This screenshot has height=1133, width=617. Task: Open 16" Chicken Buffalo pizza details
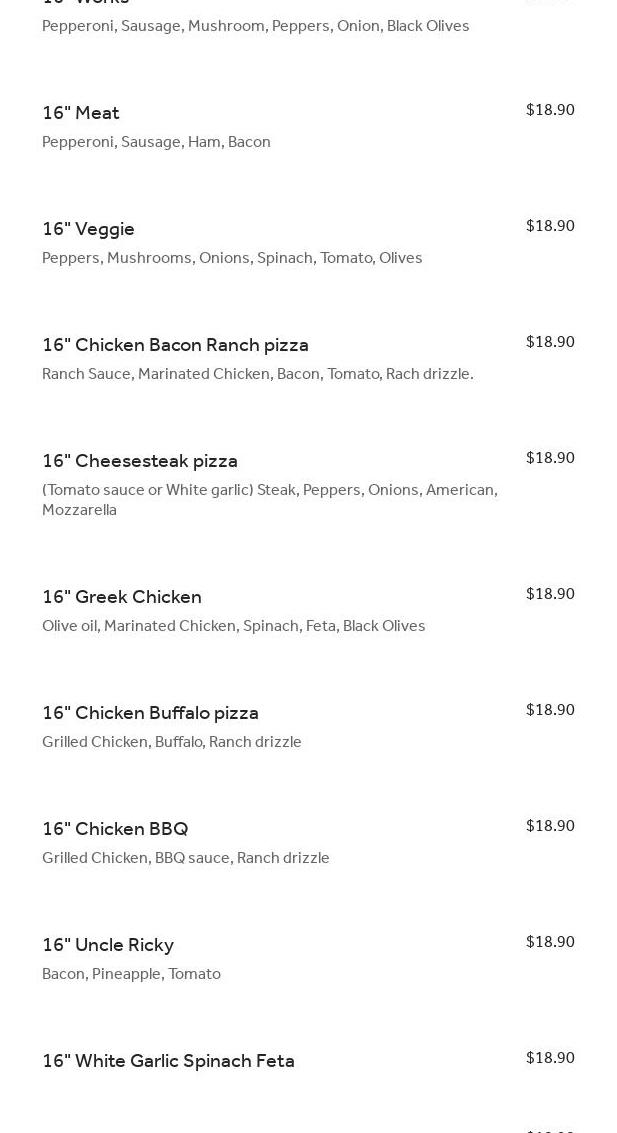(x=150, y=713)
